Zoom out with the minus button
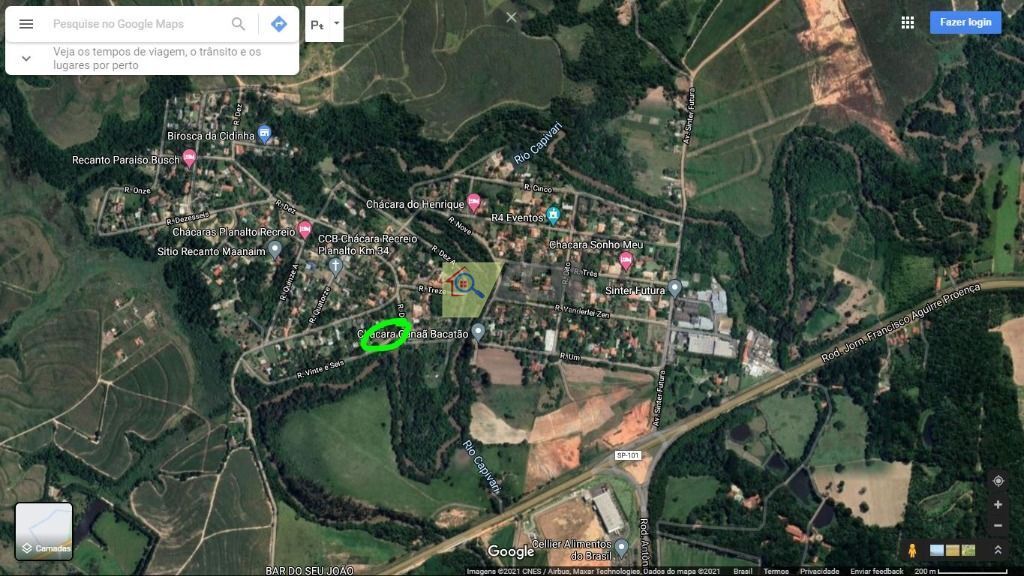Screen dimensions: 1024x576 pos(997,526)
